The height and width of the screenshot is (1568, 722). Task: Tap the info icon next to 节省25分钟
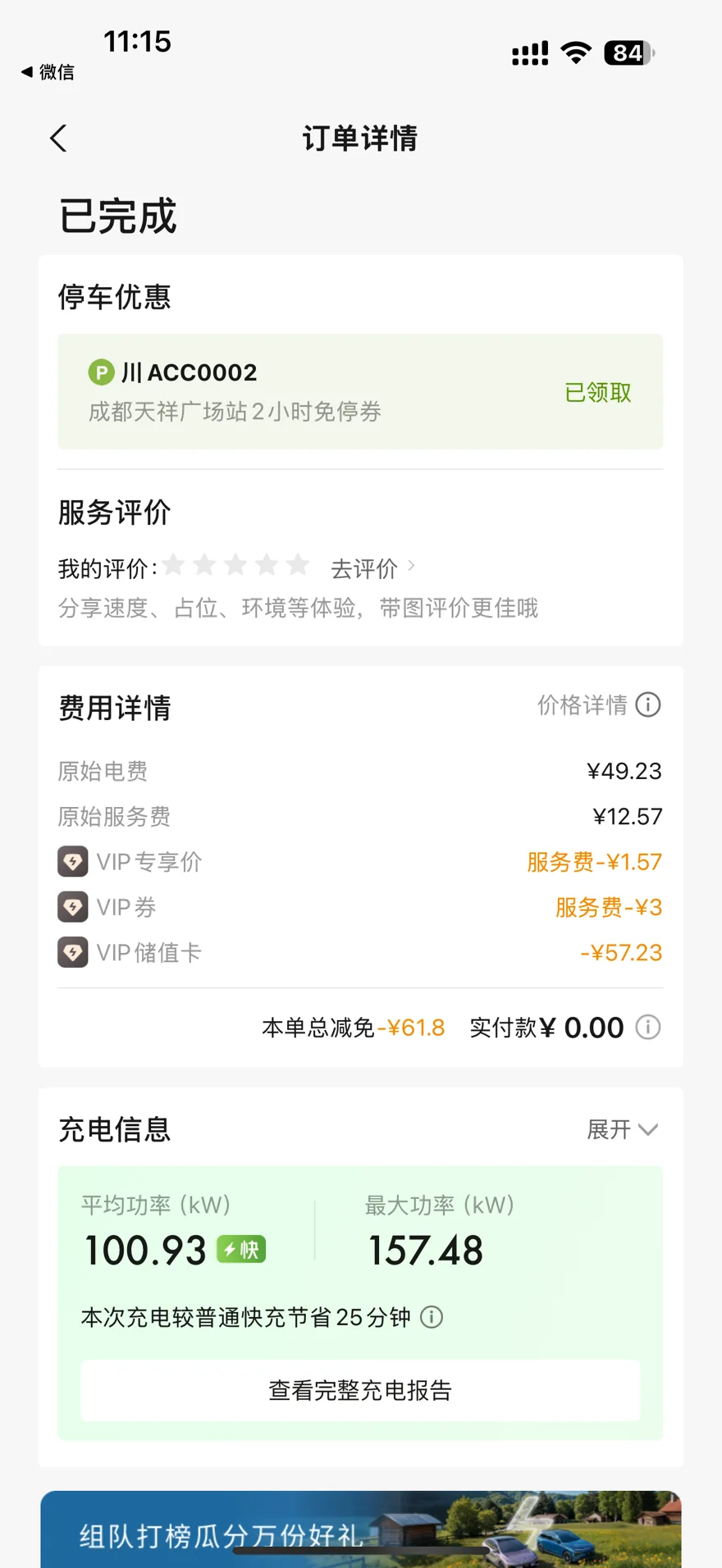pos(432,1317)
